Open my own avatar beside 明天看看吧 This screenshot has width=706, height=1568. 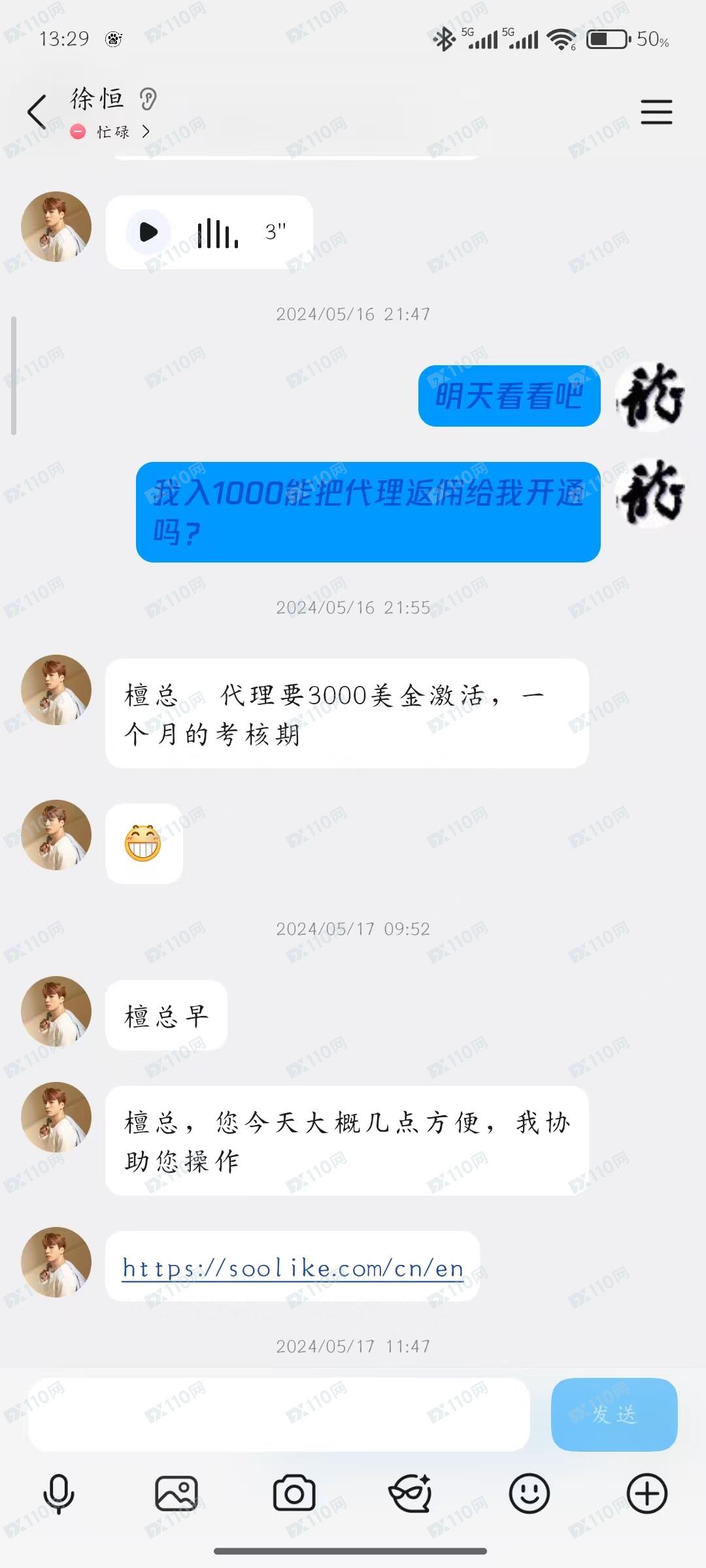(650, 397)
